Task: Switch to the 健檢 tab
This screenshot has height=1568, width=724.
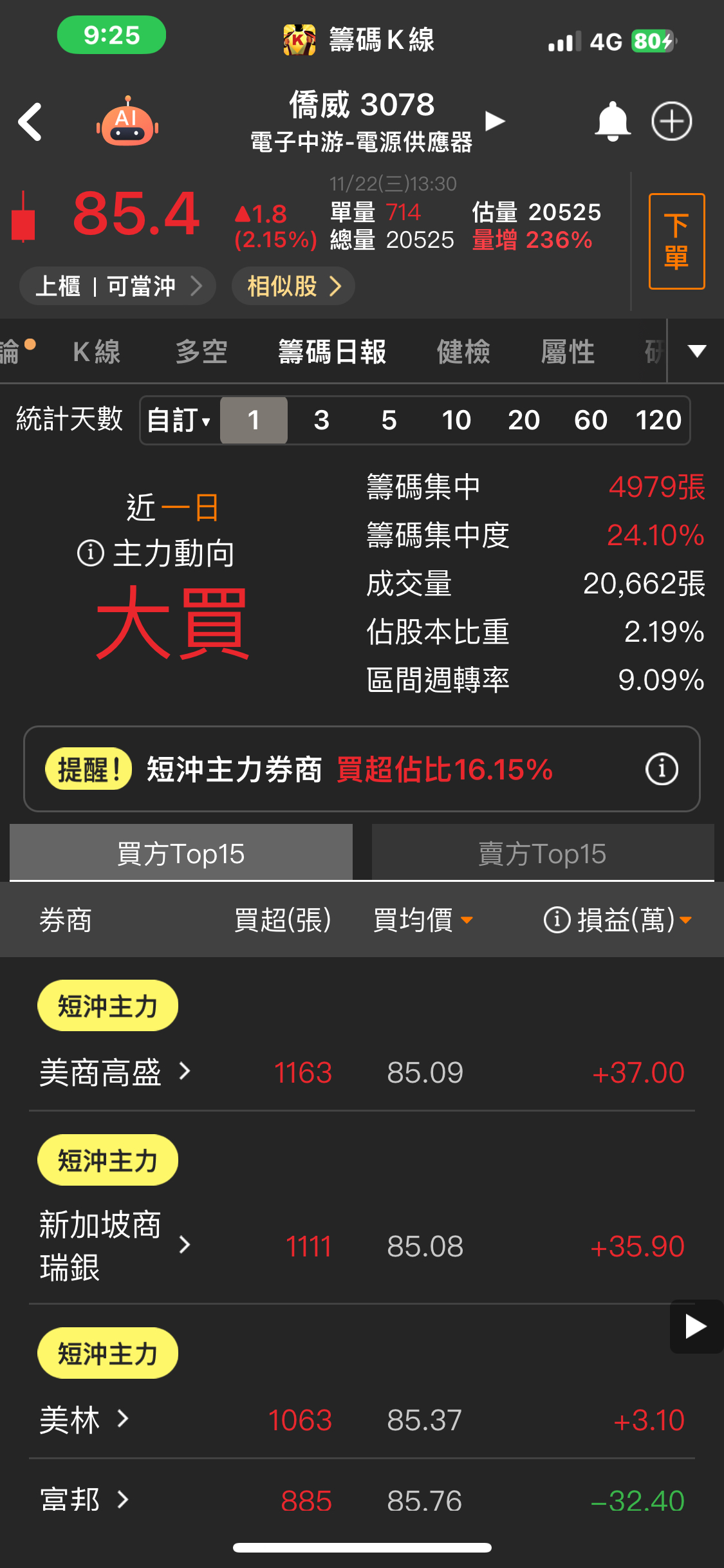Action: (x=463, y=352)
